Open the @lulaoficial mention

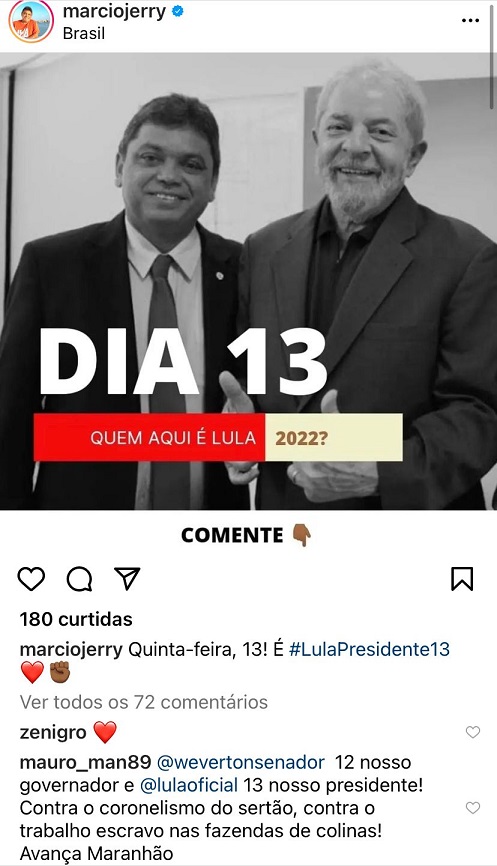[189, 785]
